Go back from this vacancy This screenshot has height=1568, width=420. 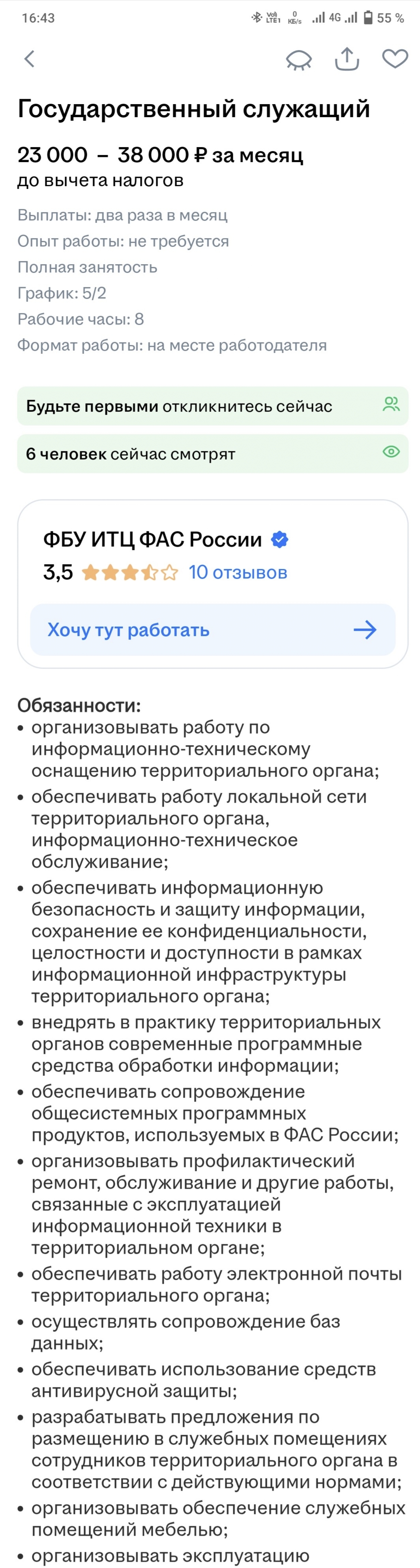pos(29,59)
